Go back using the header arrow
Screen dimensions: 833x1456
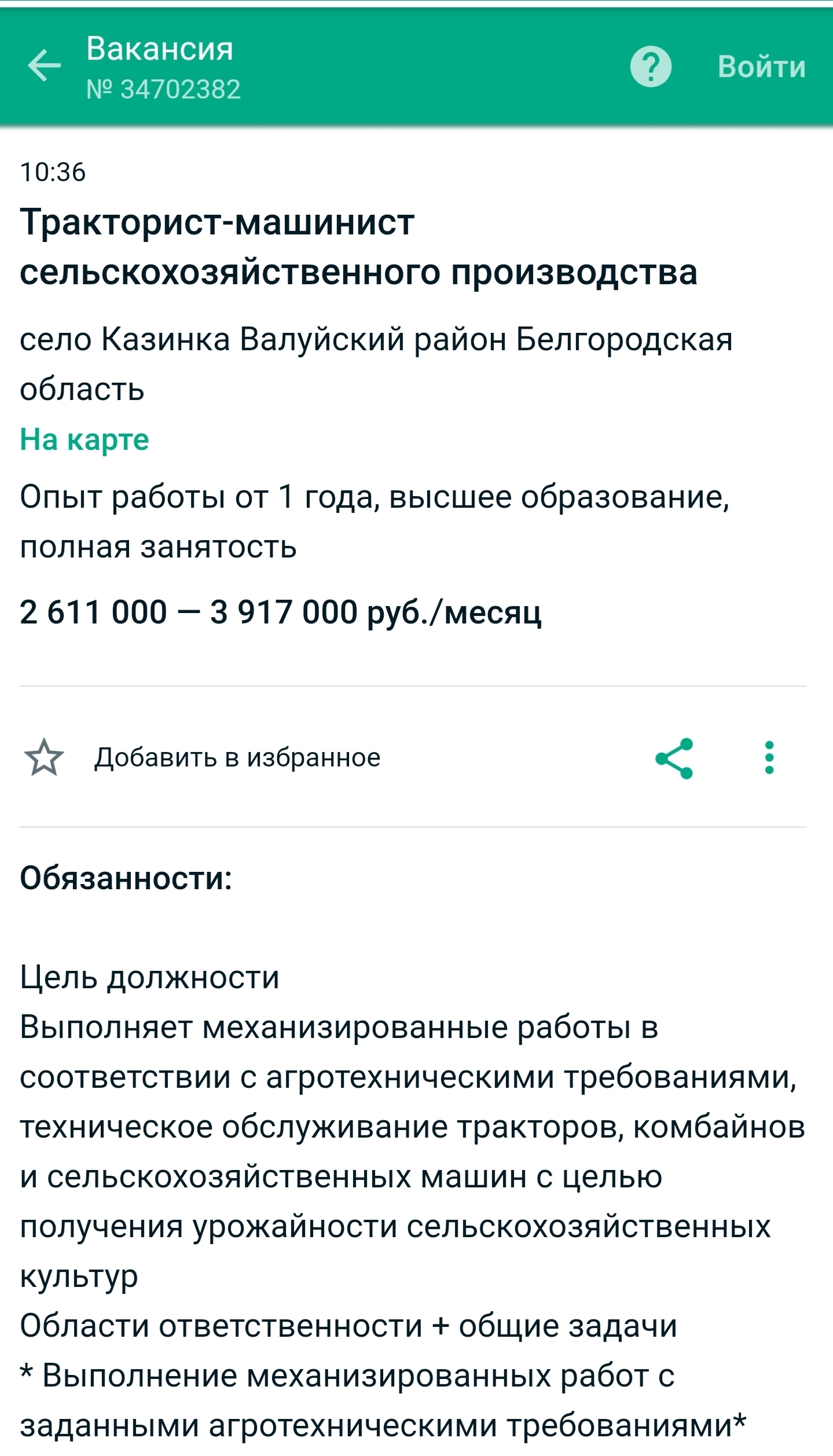pyautogui.click(x=44, y=65)
